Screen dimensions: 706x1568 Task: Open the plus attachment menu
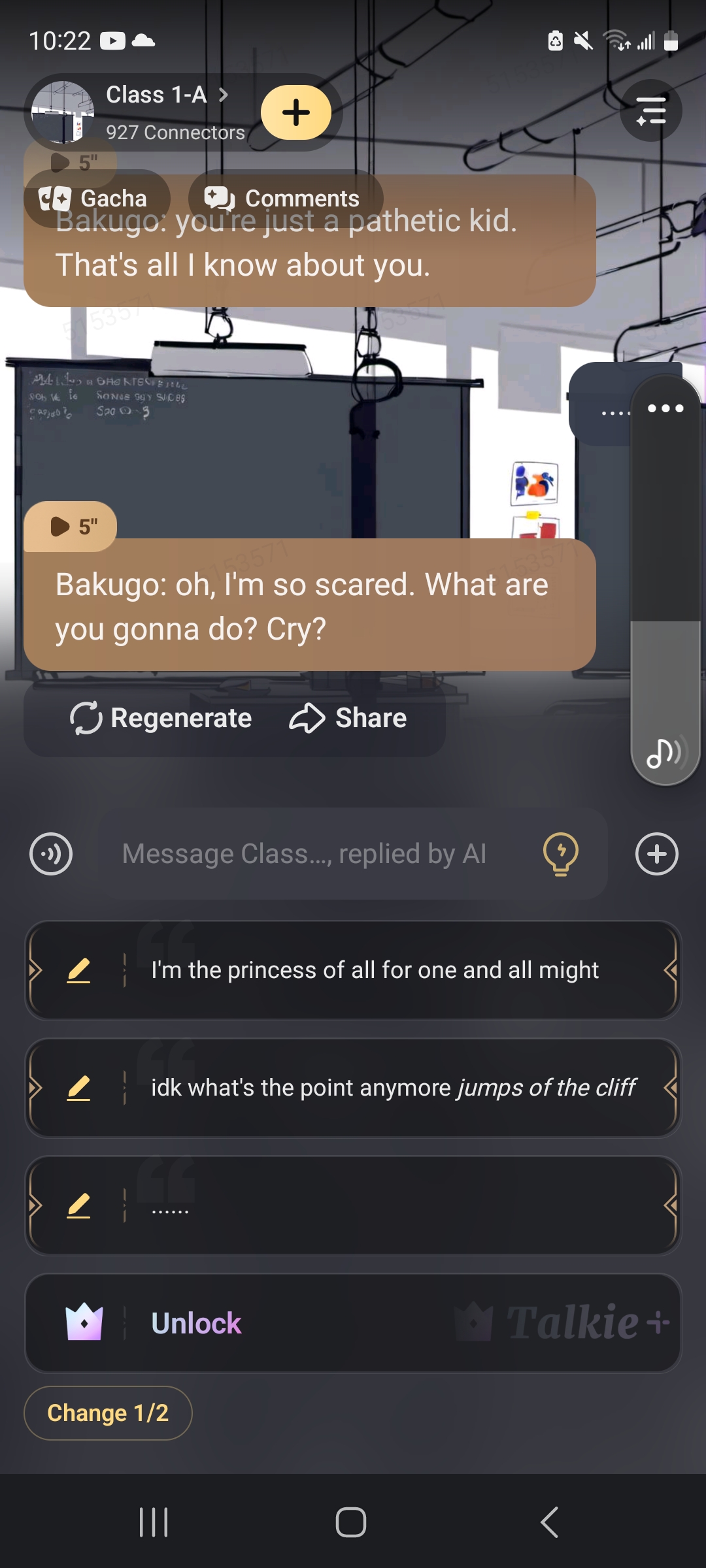click(656, 854)
